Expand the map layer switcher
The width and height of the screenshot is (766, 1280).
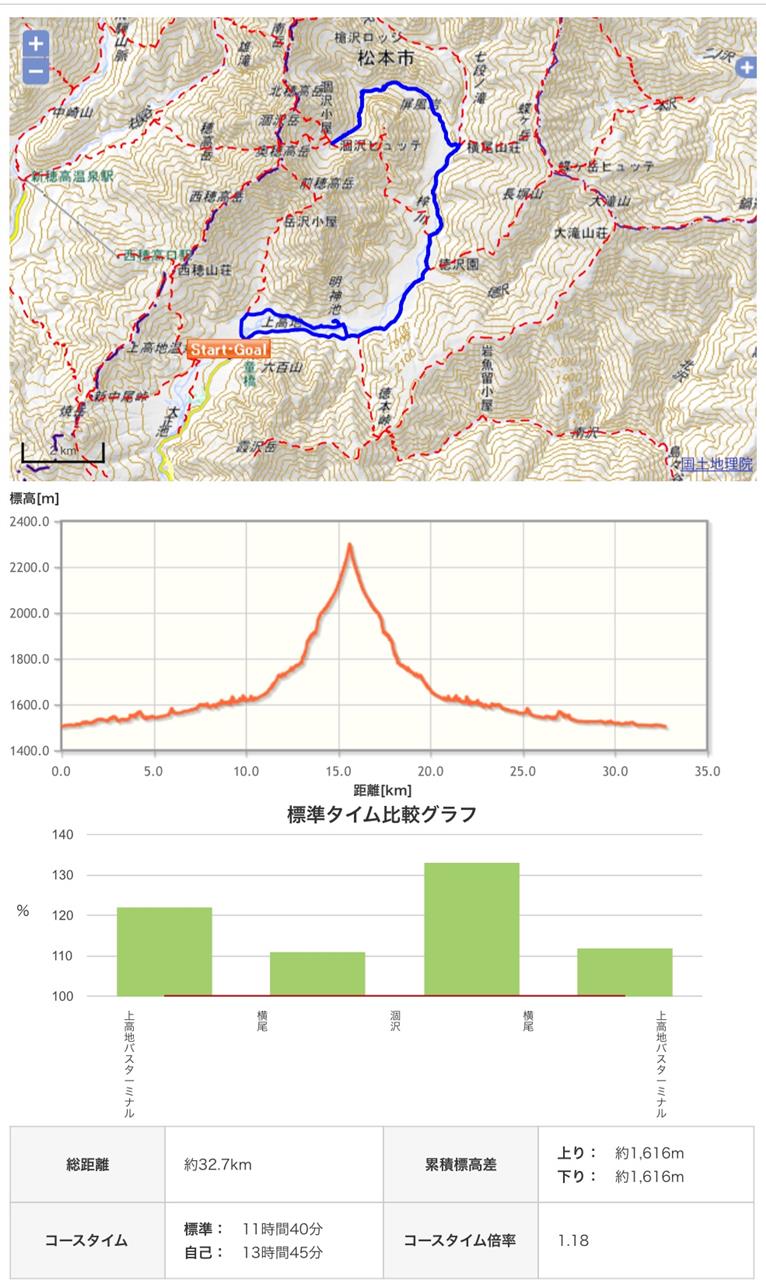click(746, 68)
